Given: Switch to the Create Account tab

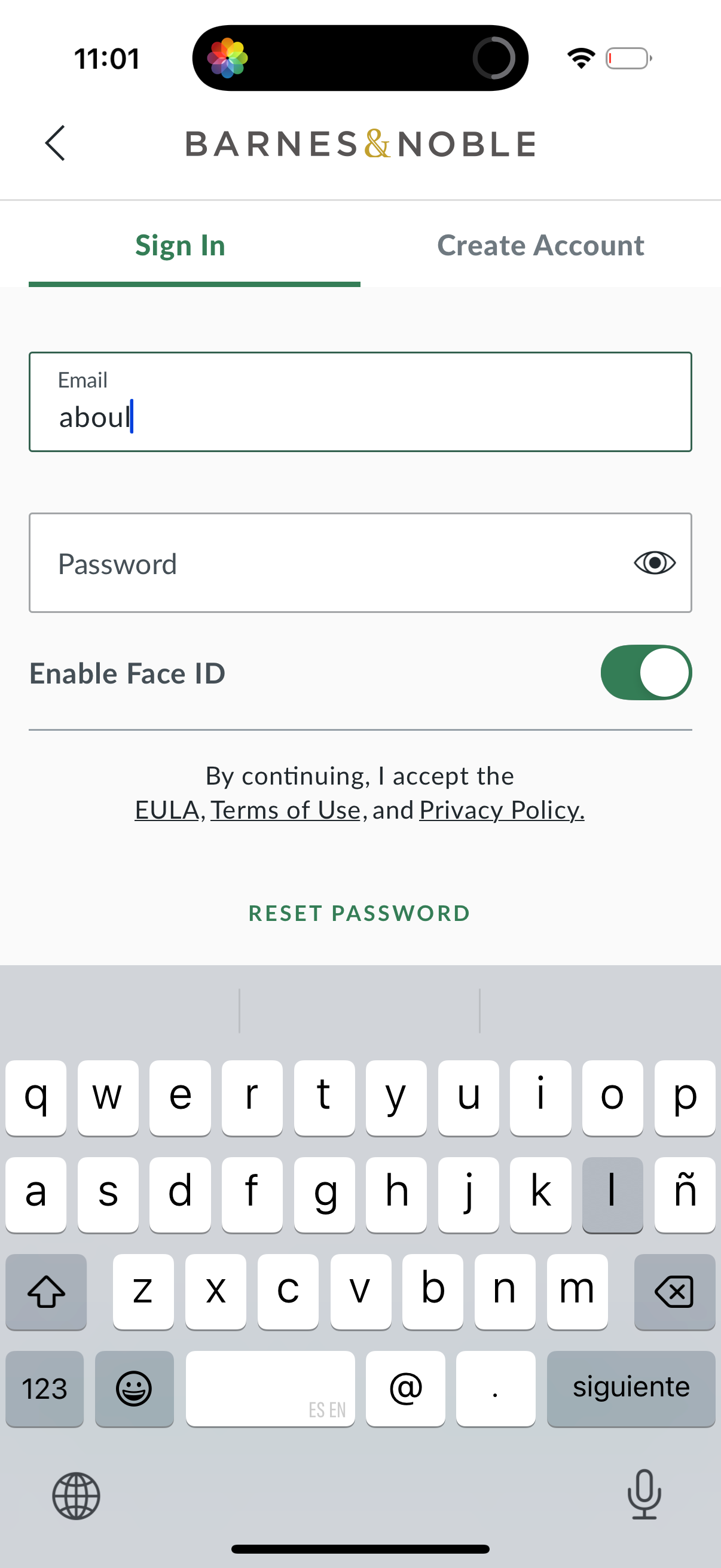Looking at the screenshot, I should [x=540, y=245].
